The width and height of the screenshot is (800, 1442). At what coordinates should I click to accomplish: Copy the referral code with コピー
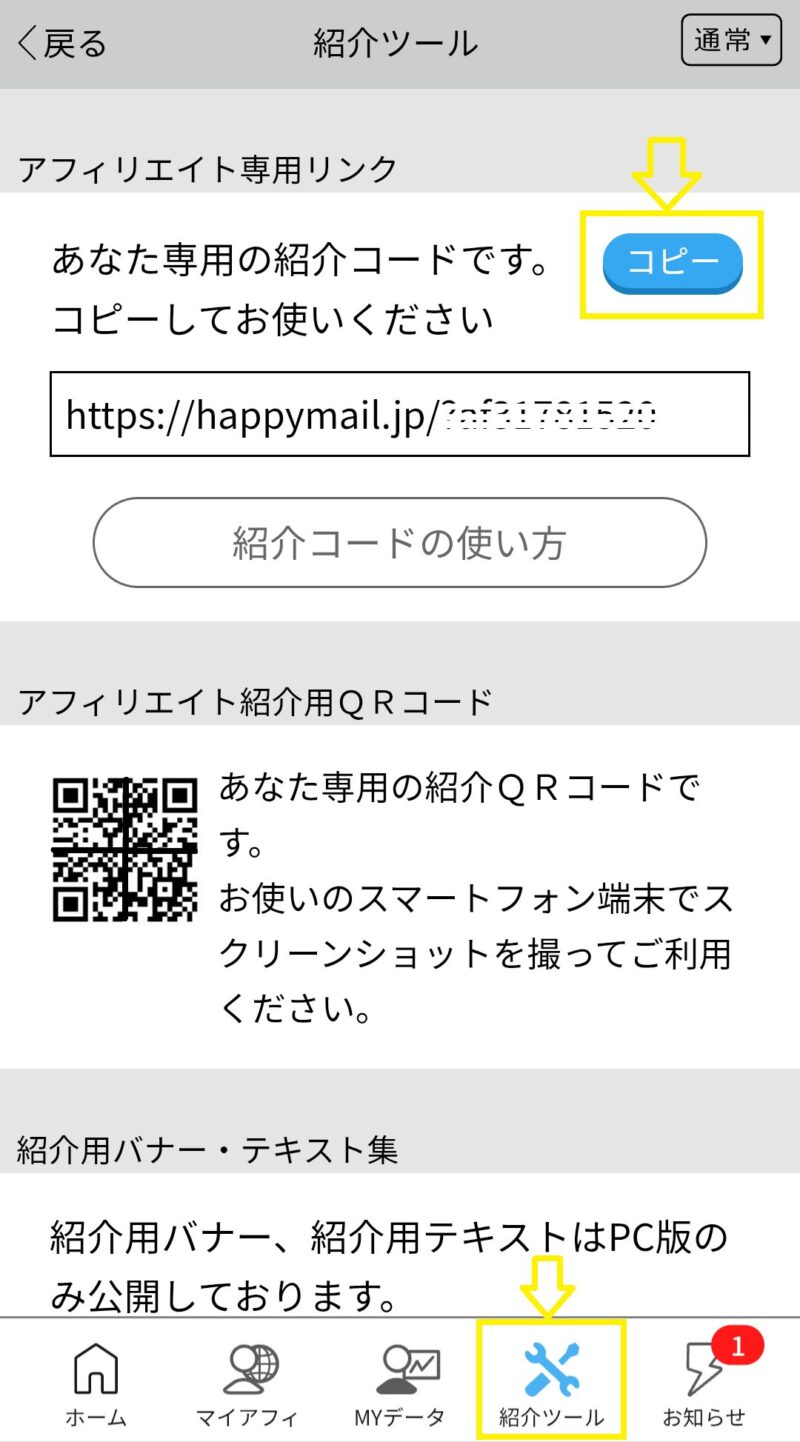pyautogui.click(x=672, y=263)
